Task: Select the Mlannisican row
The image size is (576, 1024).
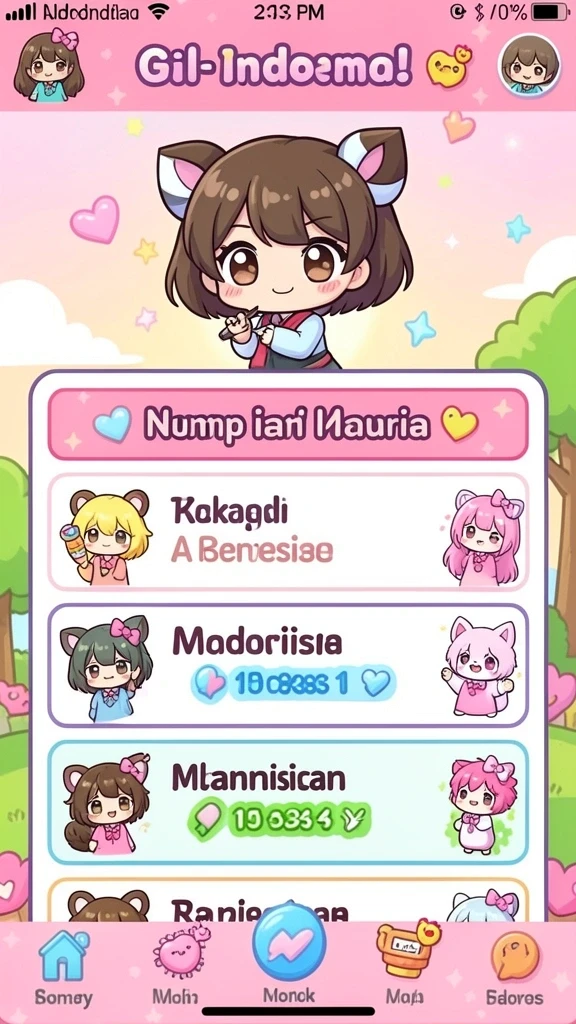Action: tap(288, 802)
